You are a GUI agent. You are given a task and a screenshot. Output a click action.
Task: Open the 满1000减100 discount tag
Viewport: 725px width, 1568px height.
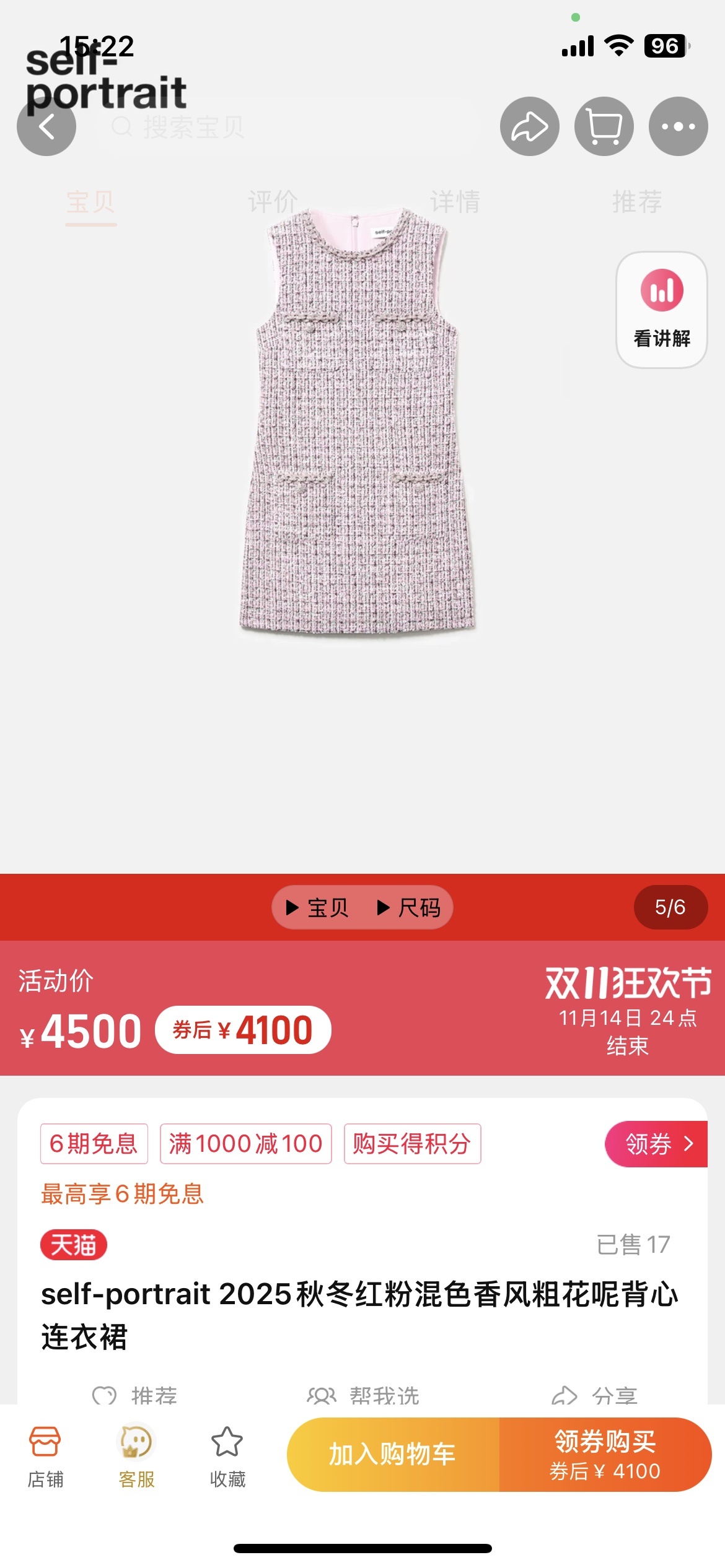[x=246, y=1144]
